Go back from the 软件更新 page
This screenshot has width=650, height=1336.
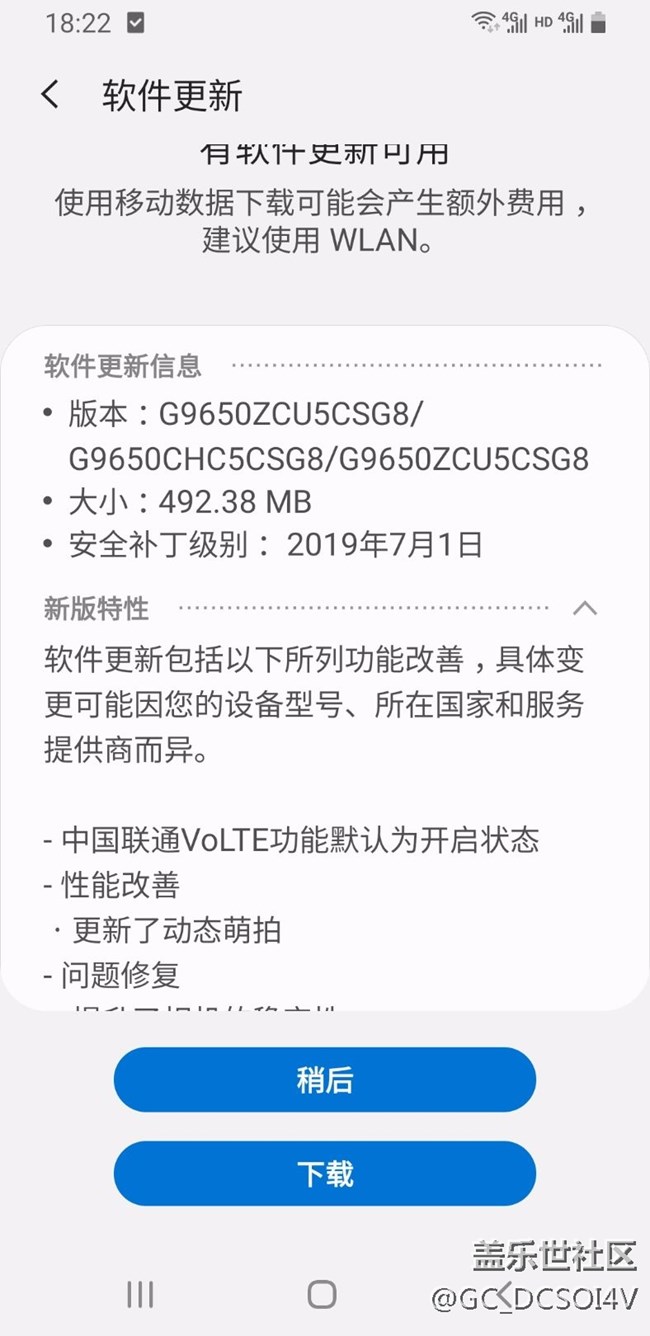[x=50, y=95]
